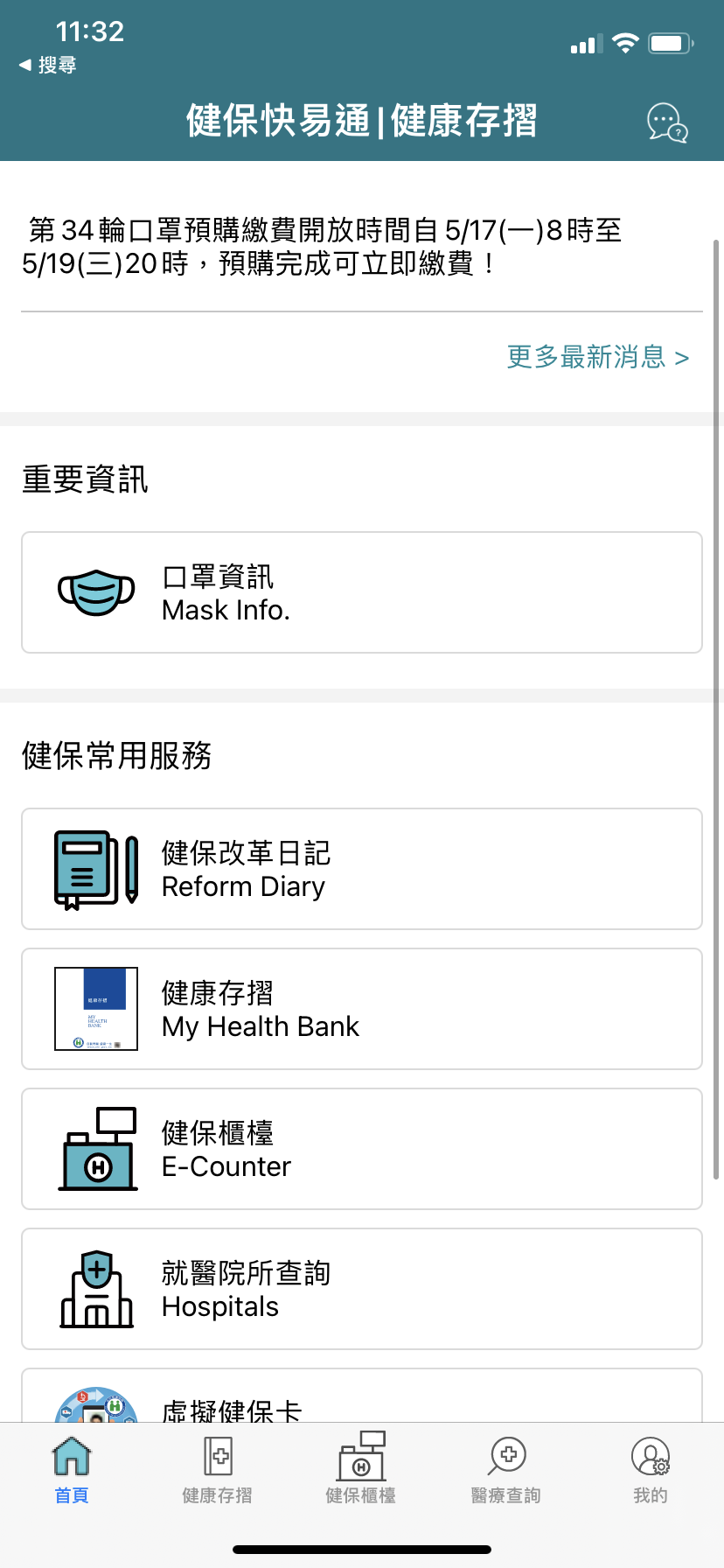Viewport: 724px width, 1568px height.
Task: Switch to the 健康存摺 bottom tab
Action: coord(217,1470)
